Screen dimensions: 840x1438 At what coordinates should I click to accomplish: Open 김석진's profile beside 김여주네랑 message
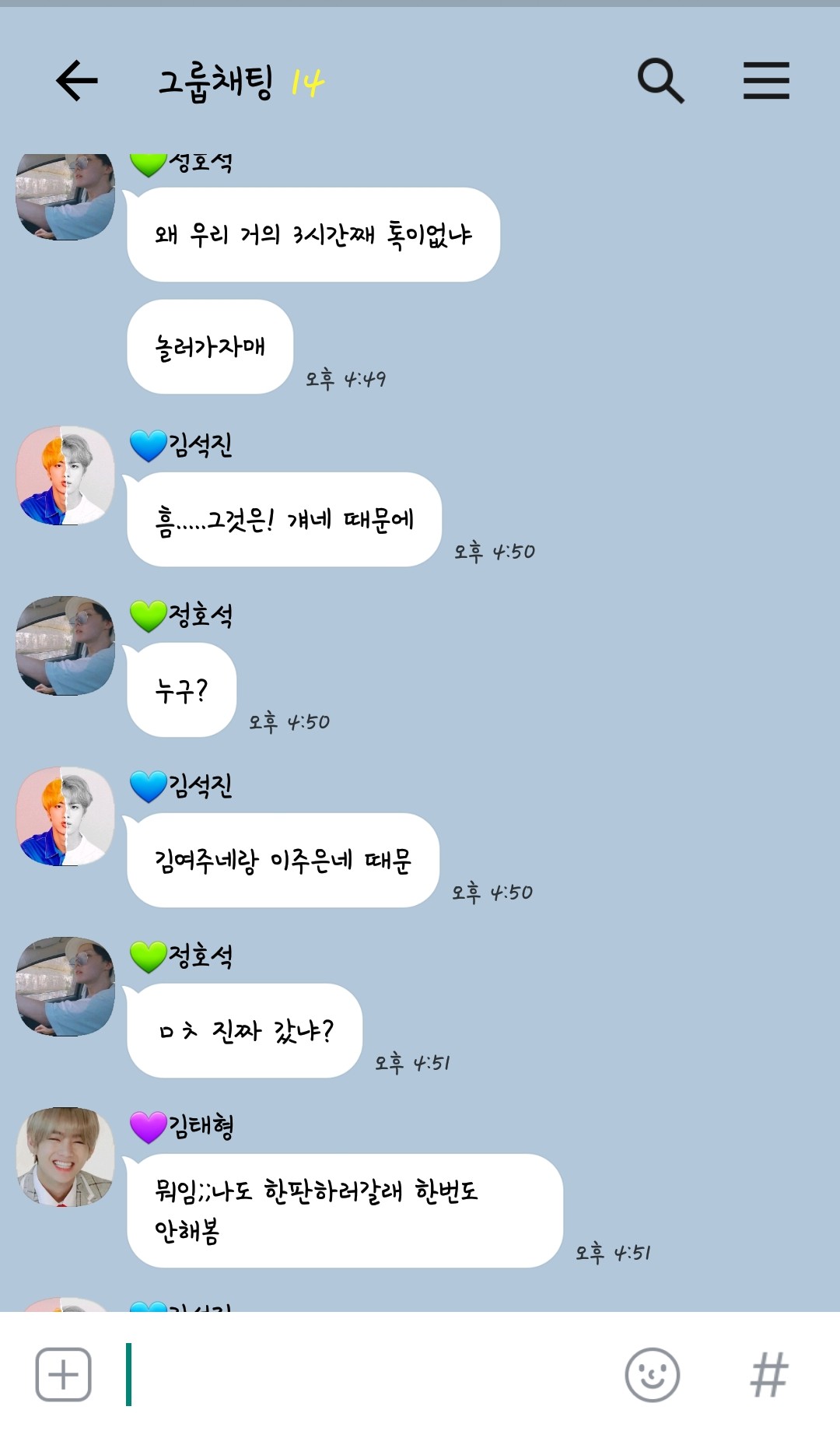click(x=65, y=816)
